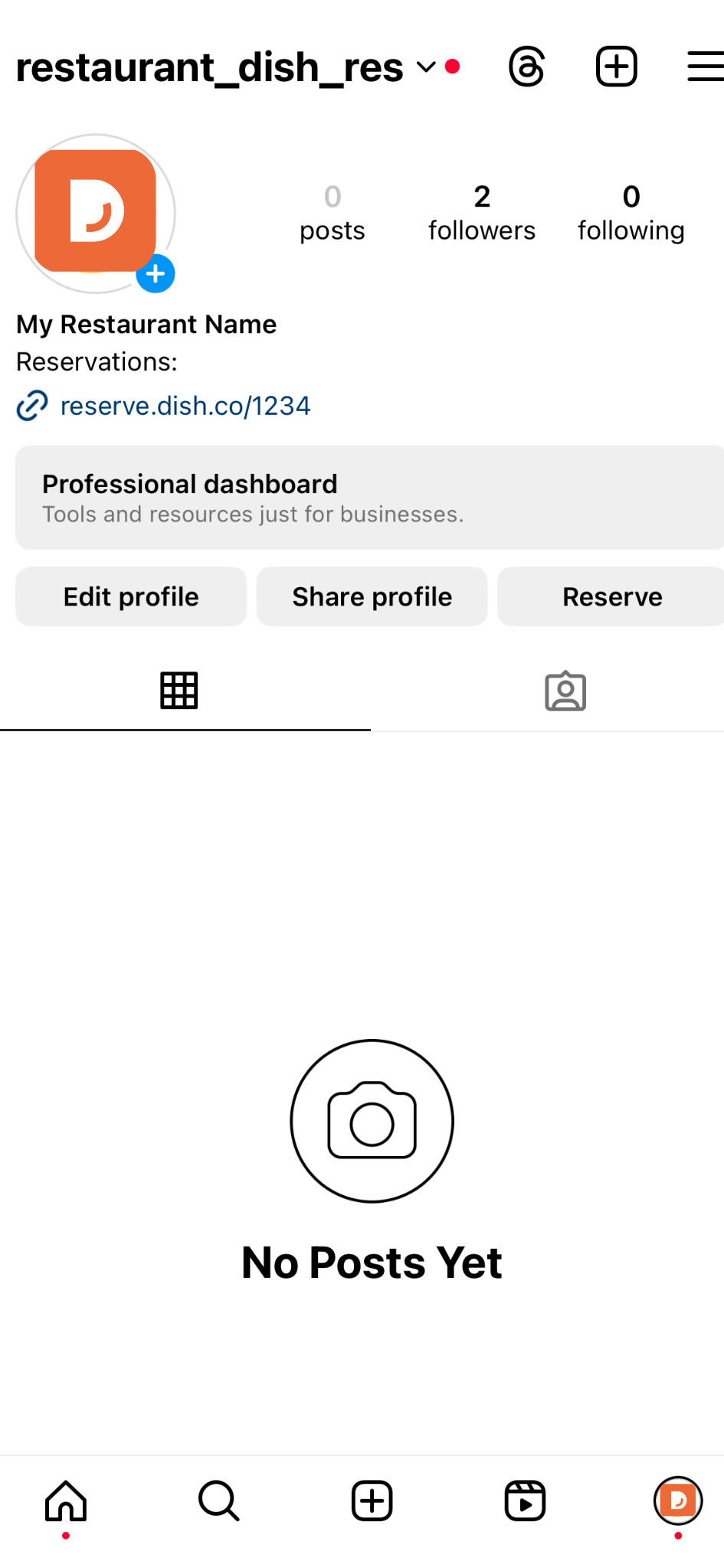
Task: Open the Search tab in bottom bar
Action: [x=219, y=1501]
